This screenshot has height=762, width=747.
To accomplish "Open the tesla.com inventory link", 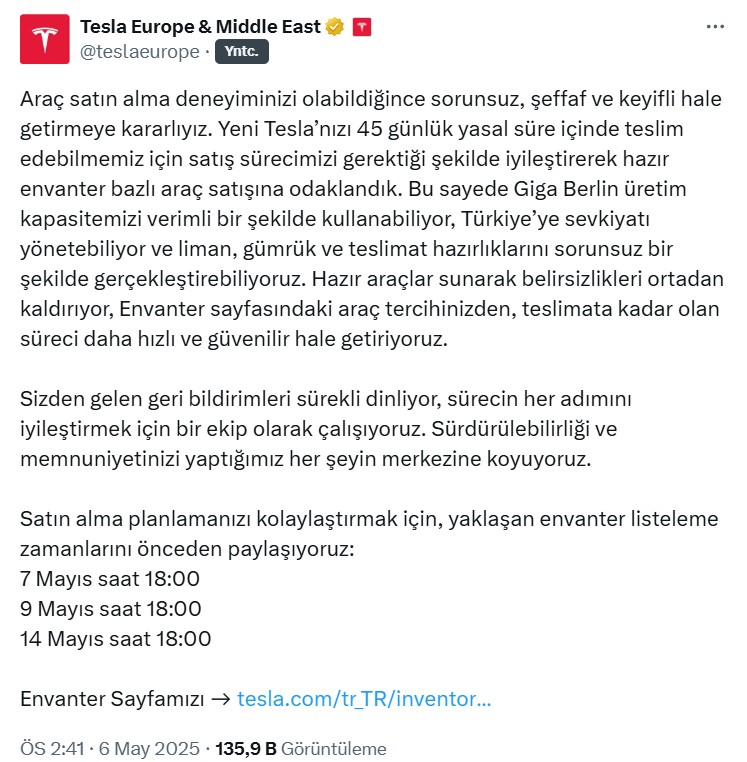I will tap(363, 699).
